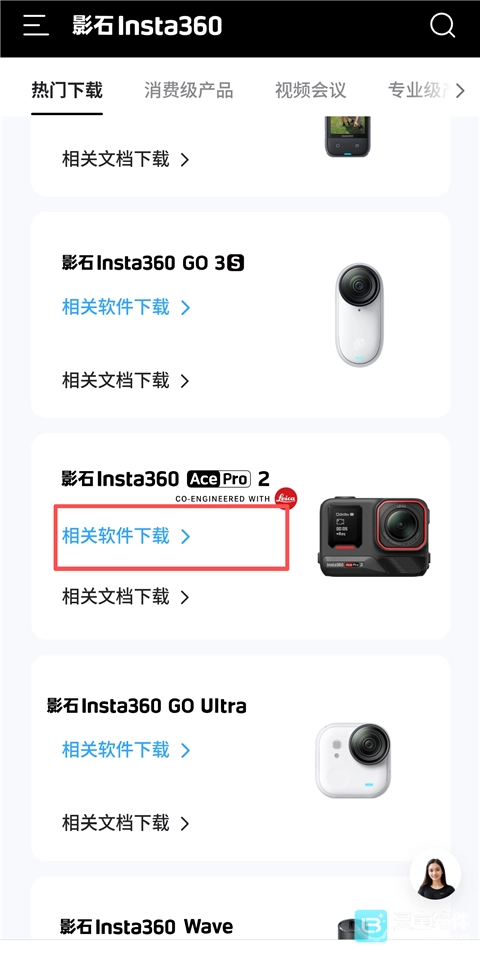480x955 pixels.
Task: Open 相关文档下载 for Insta360 GO Ultra
Action: 126,823
